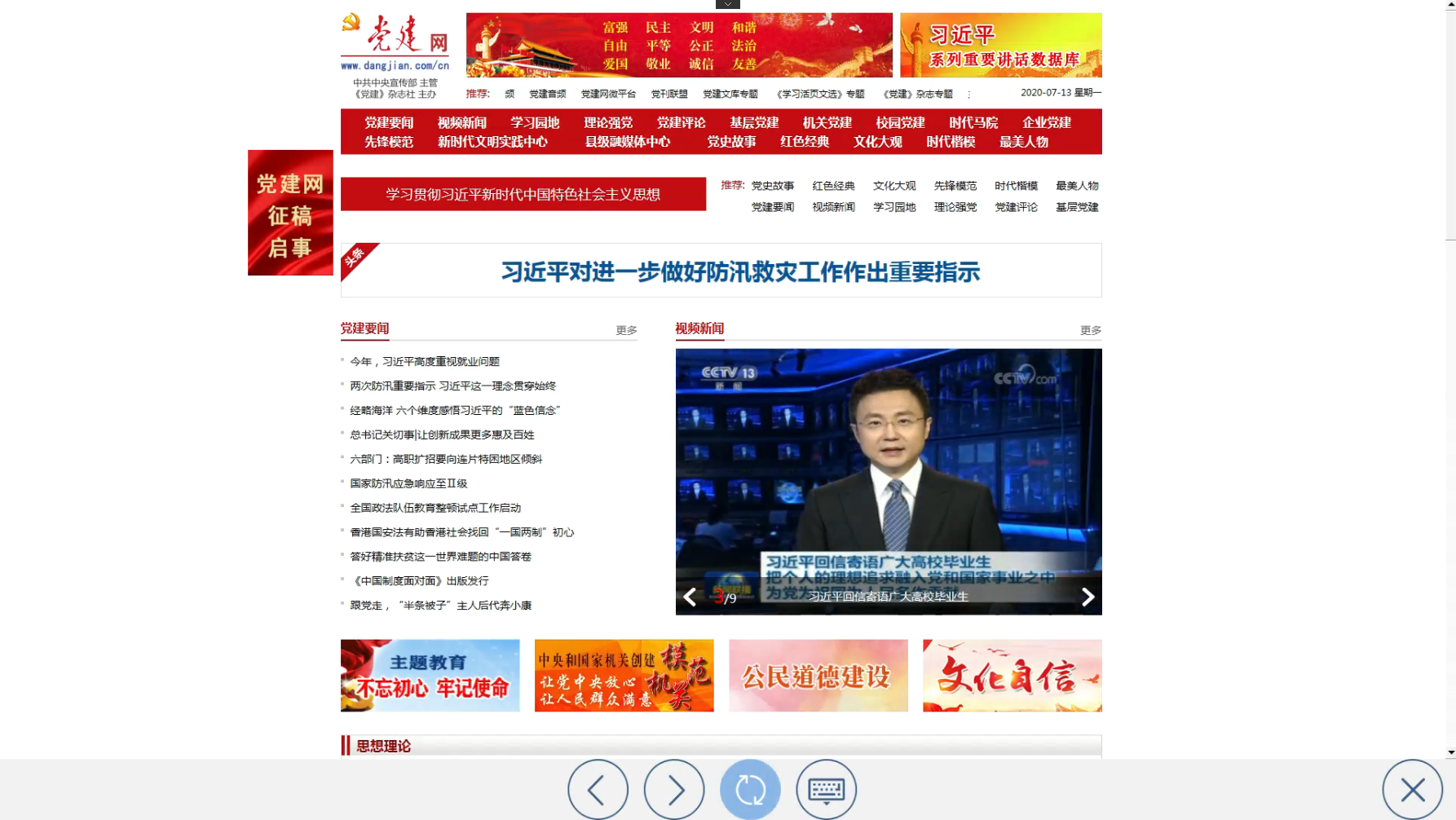The image size is (1456, 820).
Task: Open the 文化自信 banner
Action: click(x=1012, y=676)
